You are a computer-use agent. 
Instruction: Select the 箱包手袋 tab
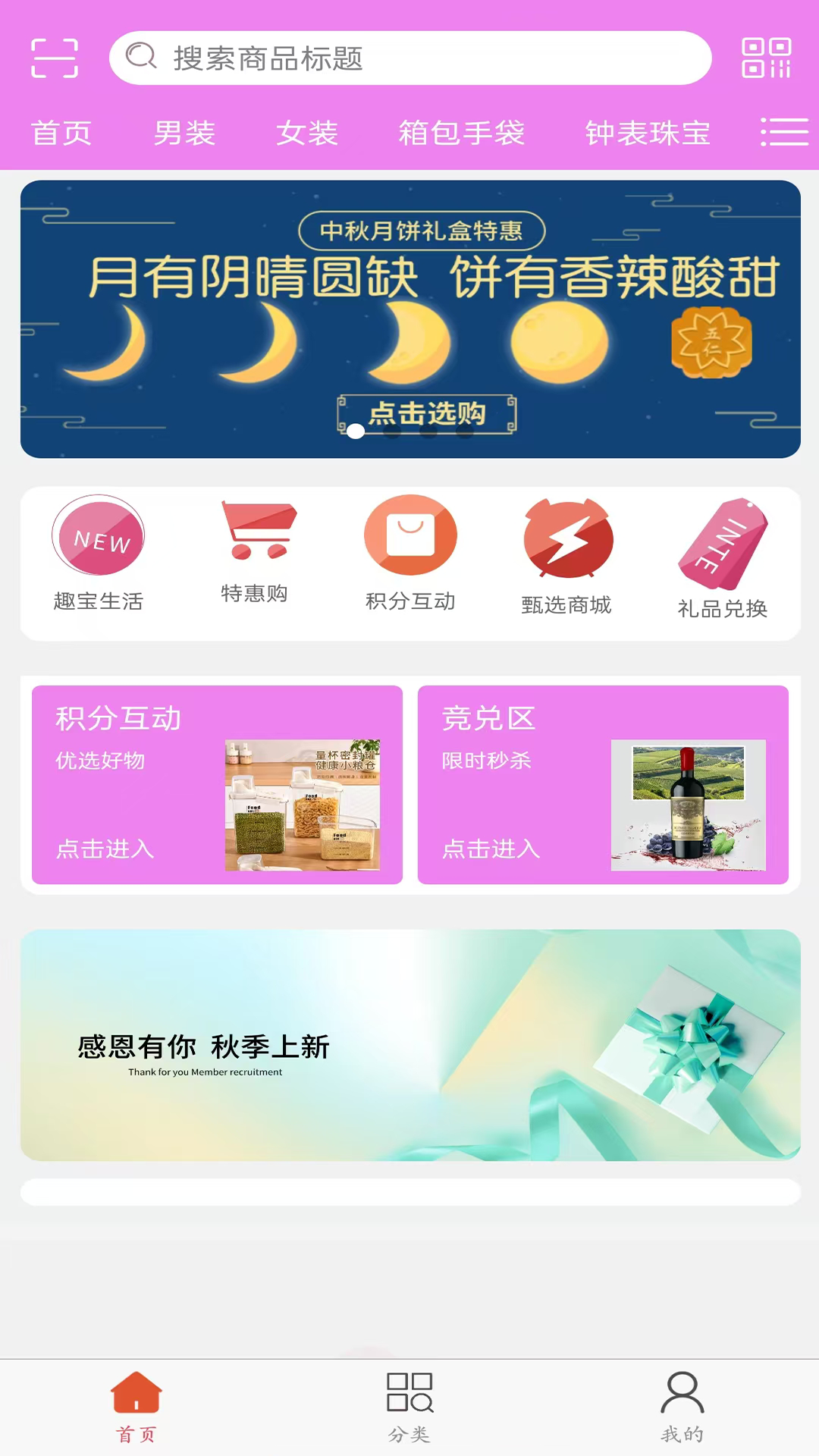coord(462,133)
